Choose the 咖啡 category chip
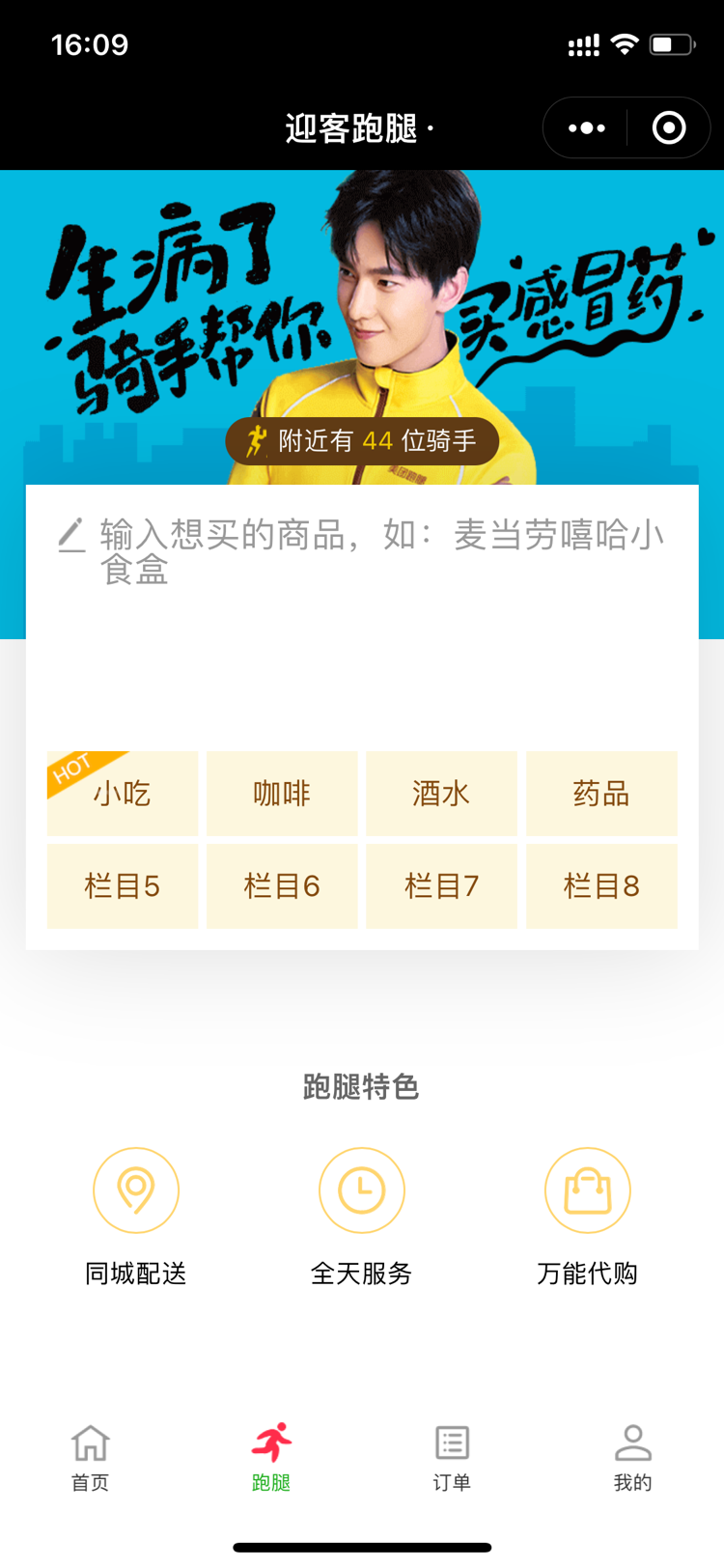The width and height of the screenshot is (724, 1568). 282,794
